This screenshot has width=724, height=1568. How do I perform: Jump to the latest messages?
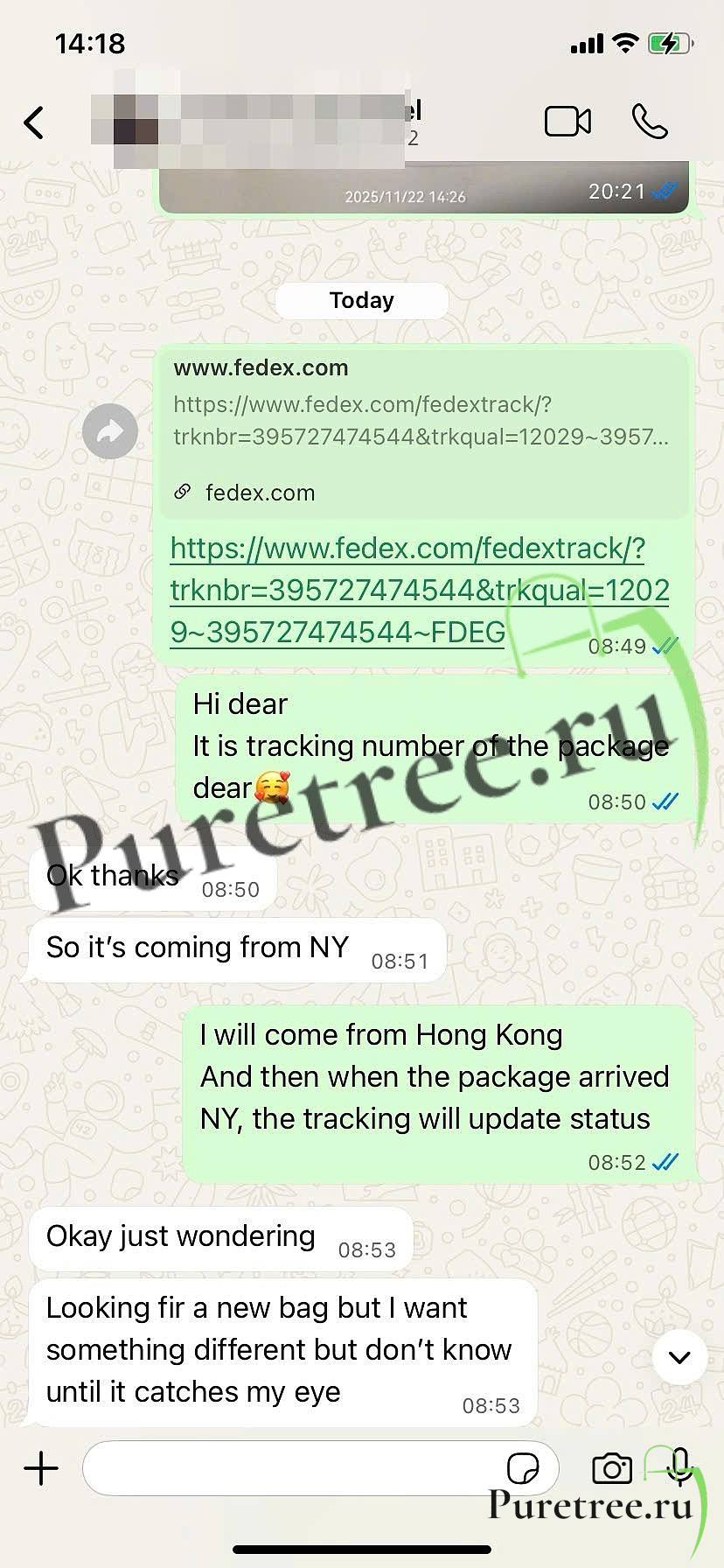679,1357
